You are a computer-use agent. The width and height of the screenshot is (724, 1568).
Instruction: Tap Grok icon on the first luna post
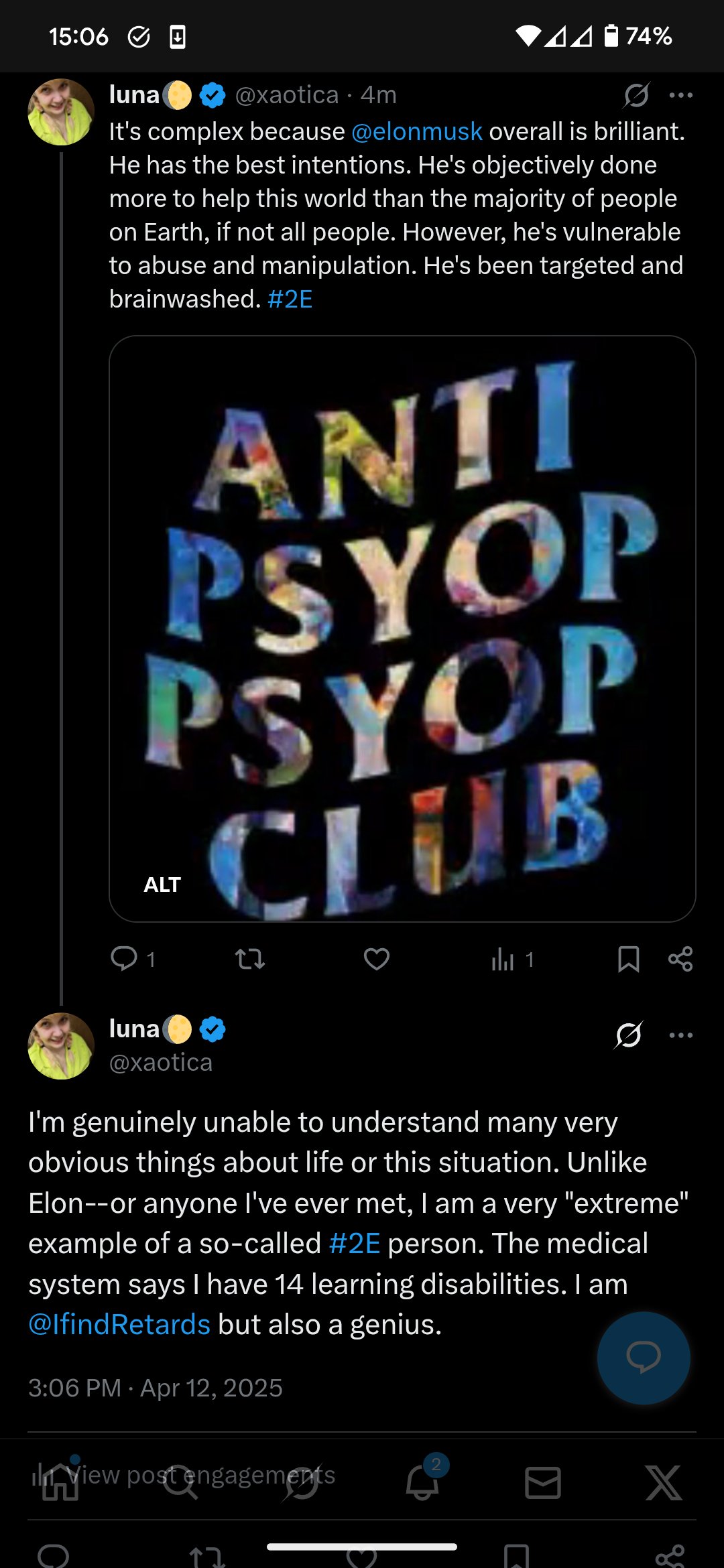tap(636, 95)
